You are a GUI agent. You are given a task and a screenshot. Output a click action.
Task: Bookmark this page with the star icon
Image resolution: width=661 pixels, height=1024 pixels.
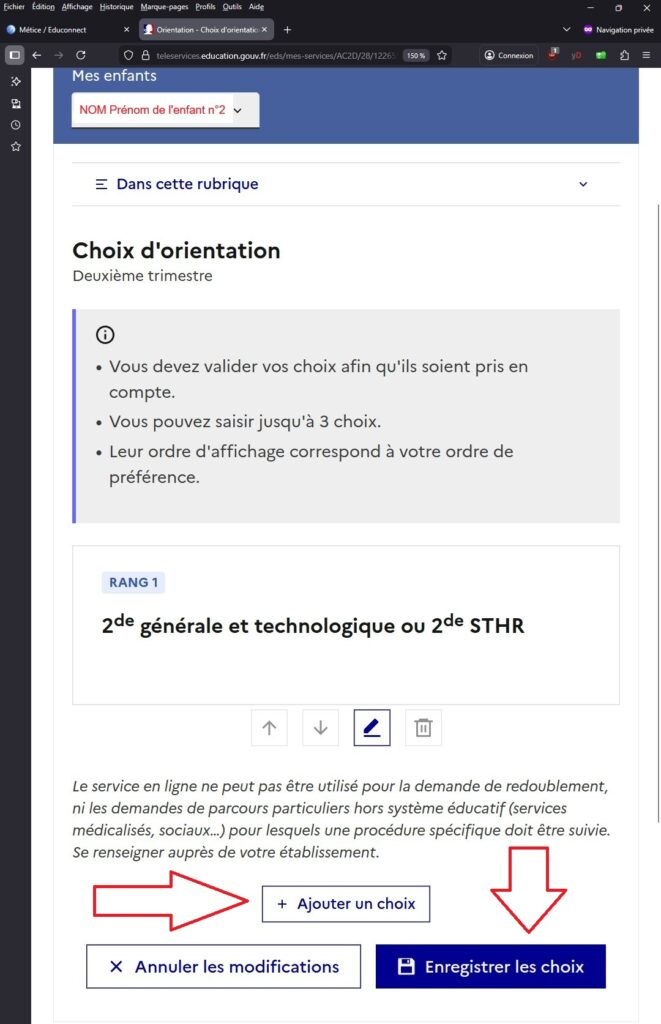[442, 55]
